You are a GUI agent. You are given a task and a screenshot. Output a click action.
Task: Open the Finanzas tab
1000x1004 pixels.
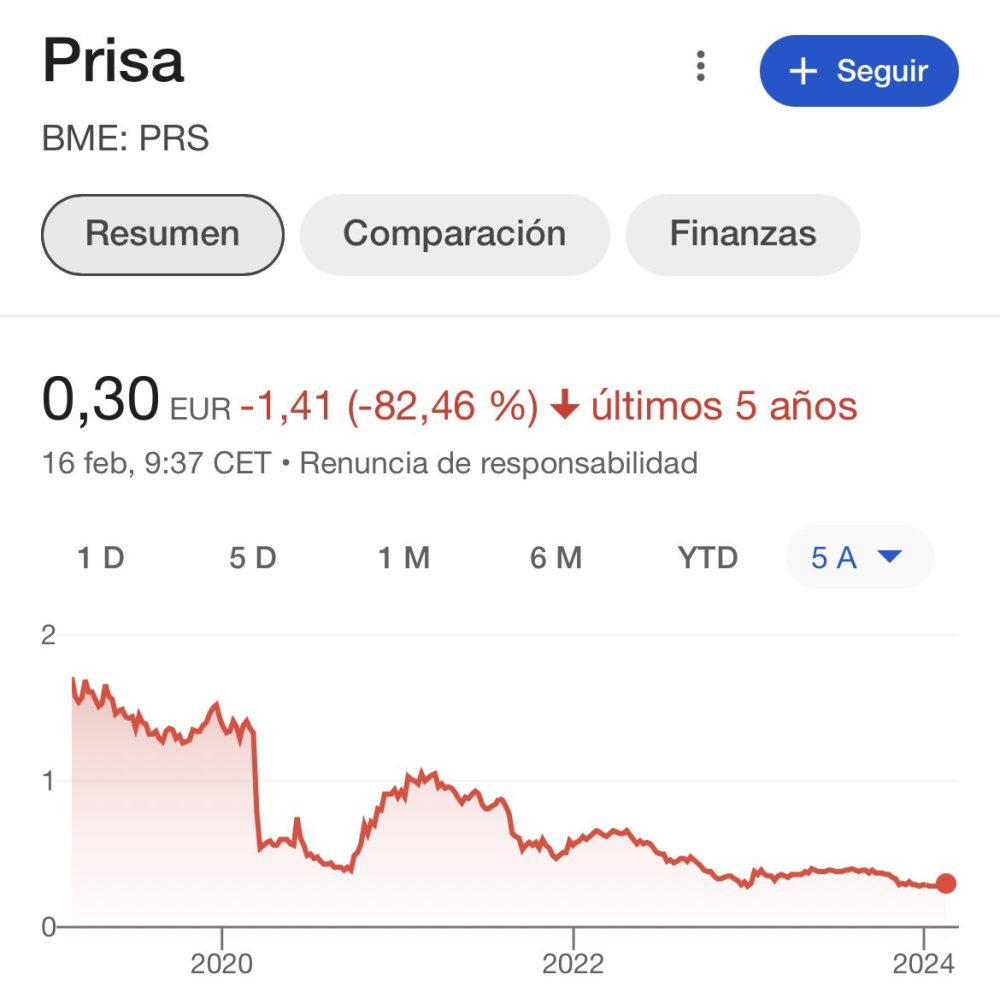tap(742, 233)
